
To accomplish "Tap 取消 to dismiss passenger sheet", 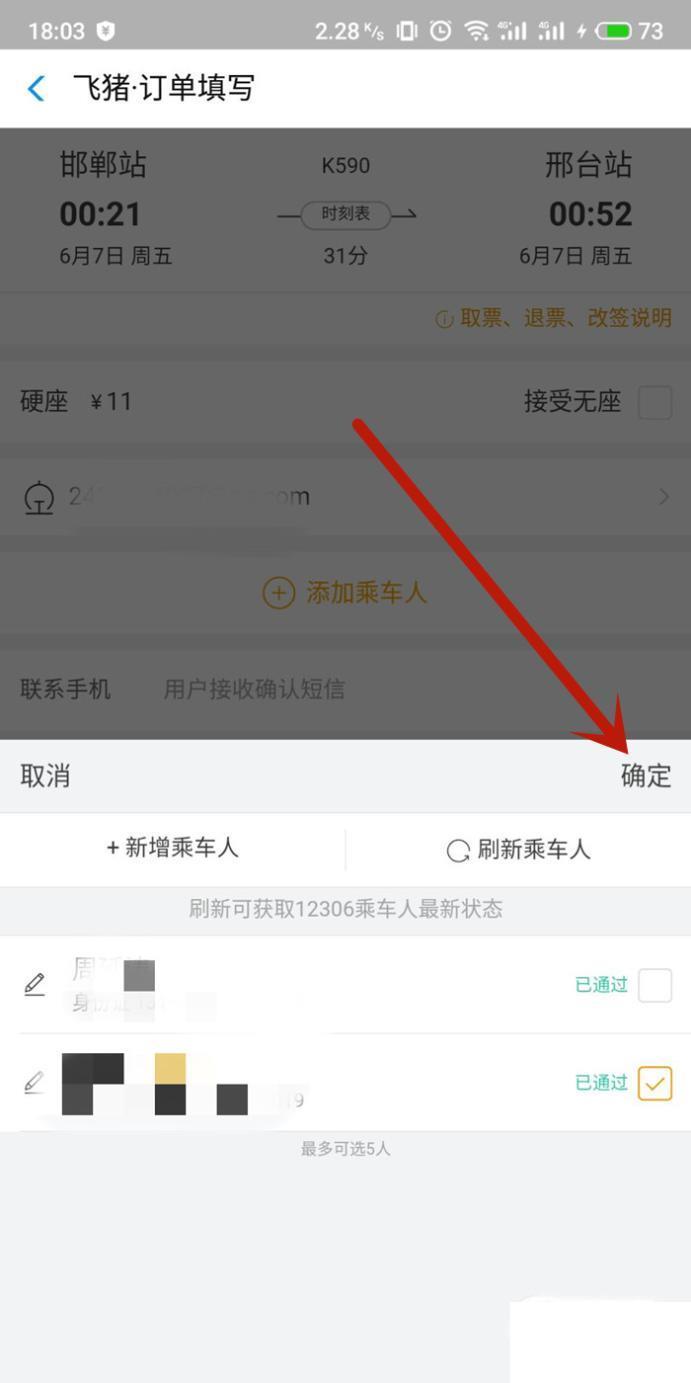I will point(45,776).
